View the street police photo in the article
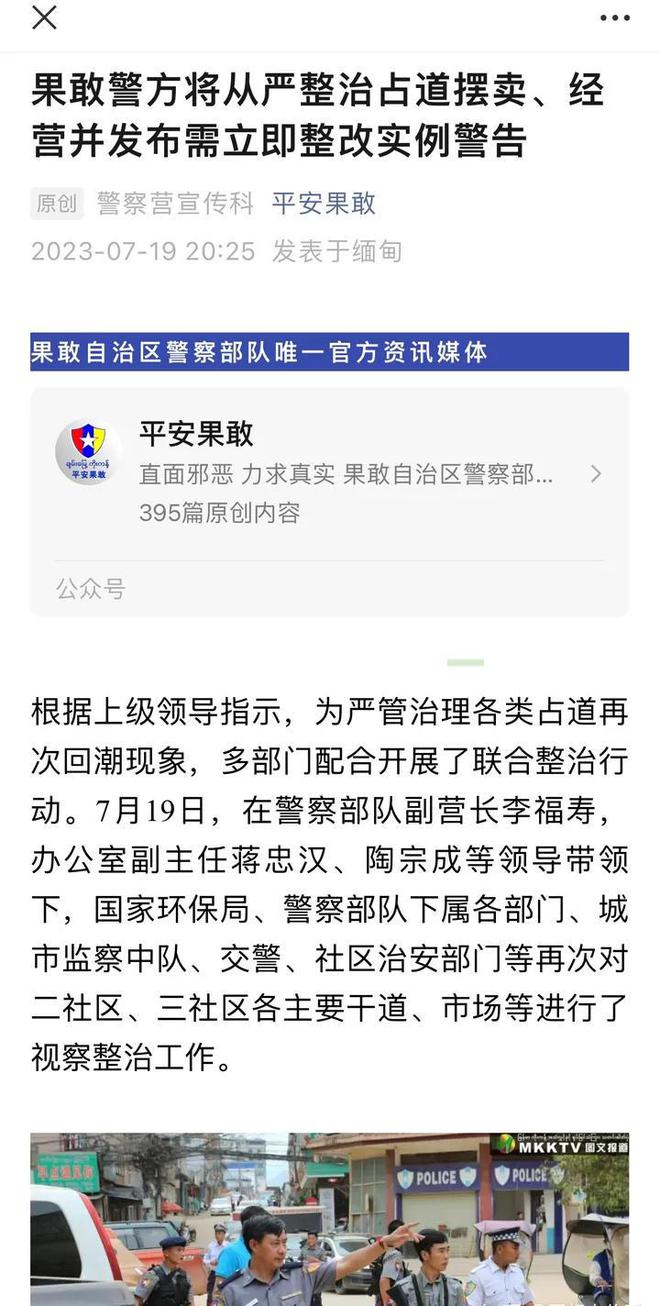This screenshot has height=1306, width=660. 329,1219
